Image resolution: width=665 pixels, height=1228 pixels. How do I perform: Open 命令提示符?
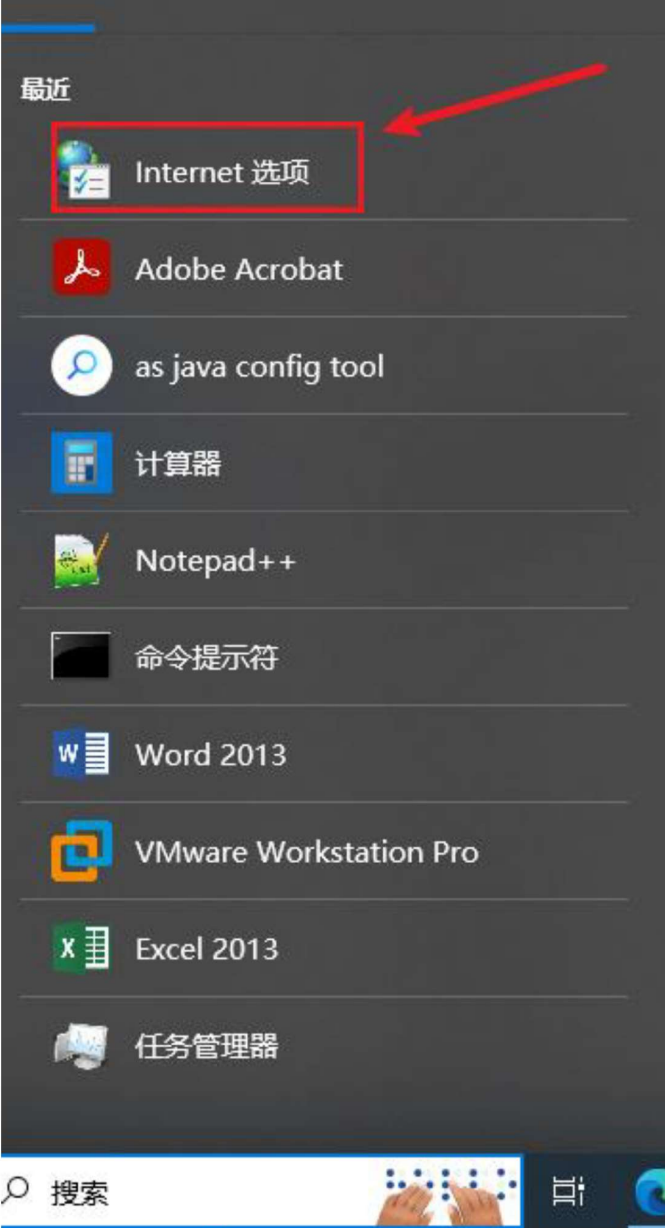point(205,658)
